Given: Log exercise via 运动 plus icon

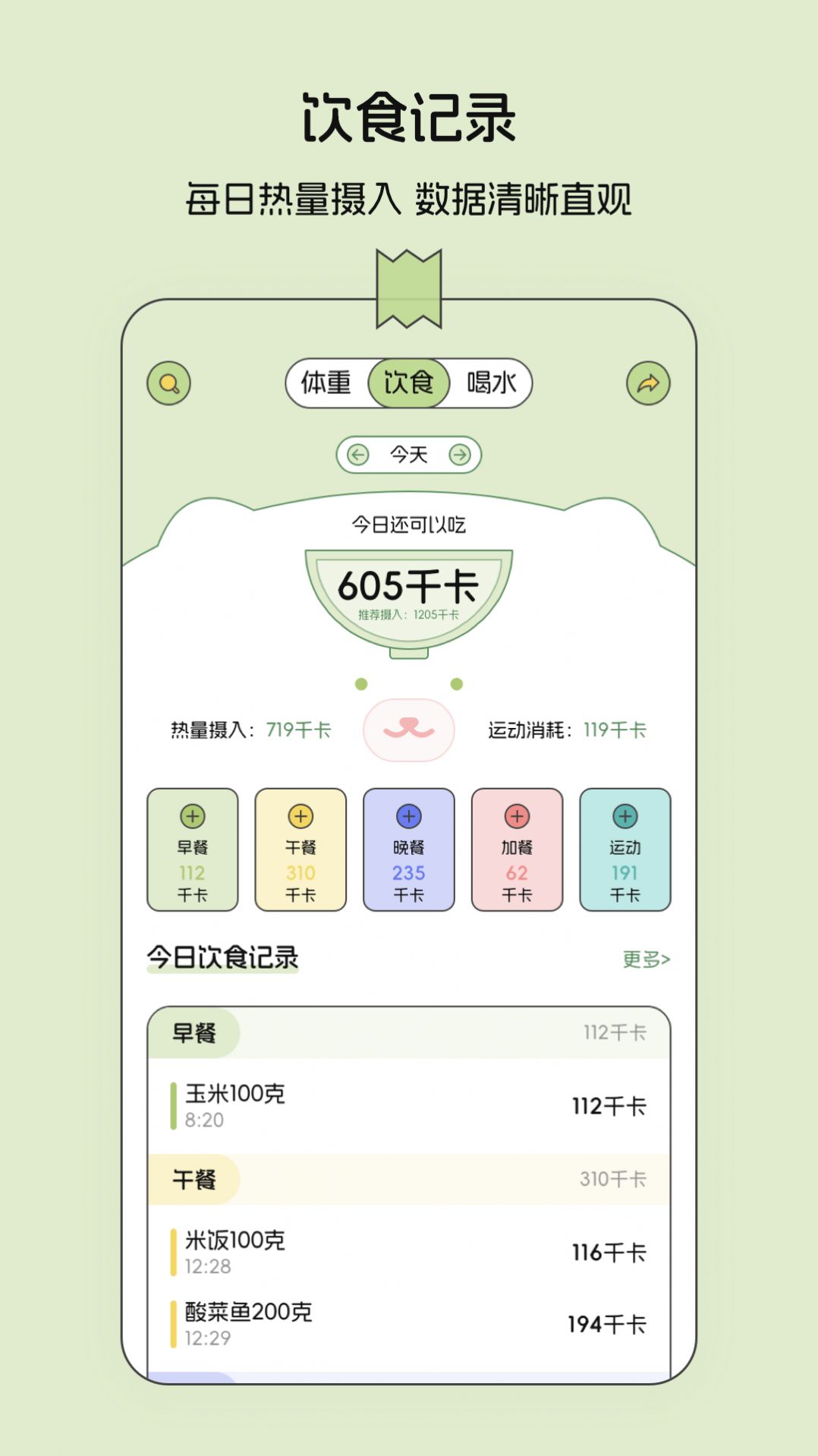Looking at the screenshot, I should pos(626,817).
